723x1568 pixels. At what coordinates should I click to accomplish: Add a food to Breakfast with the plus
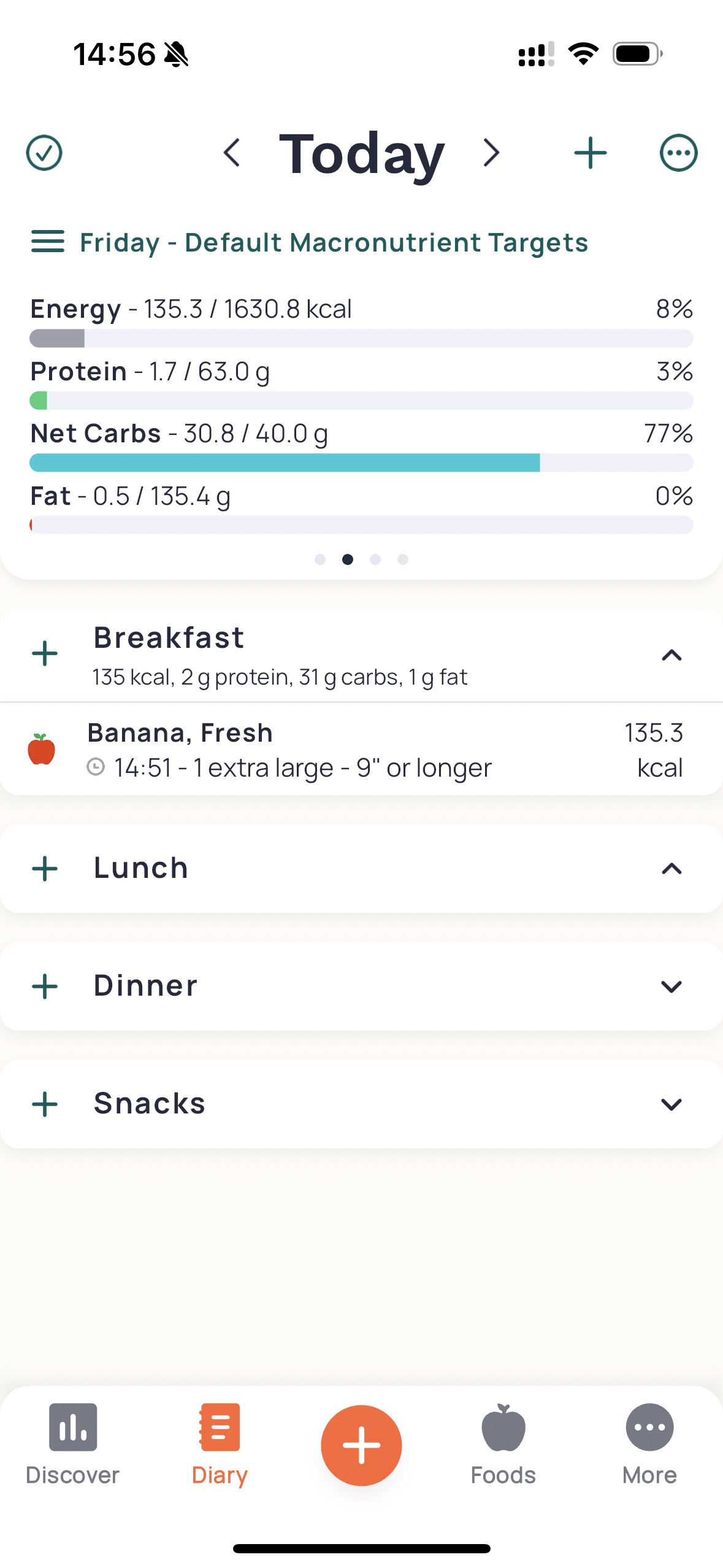click(44, 654)
